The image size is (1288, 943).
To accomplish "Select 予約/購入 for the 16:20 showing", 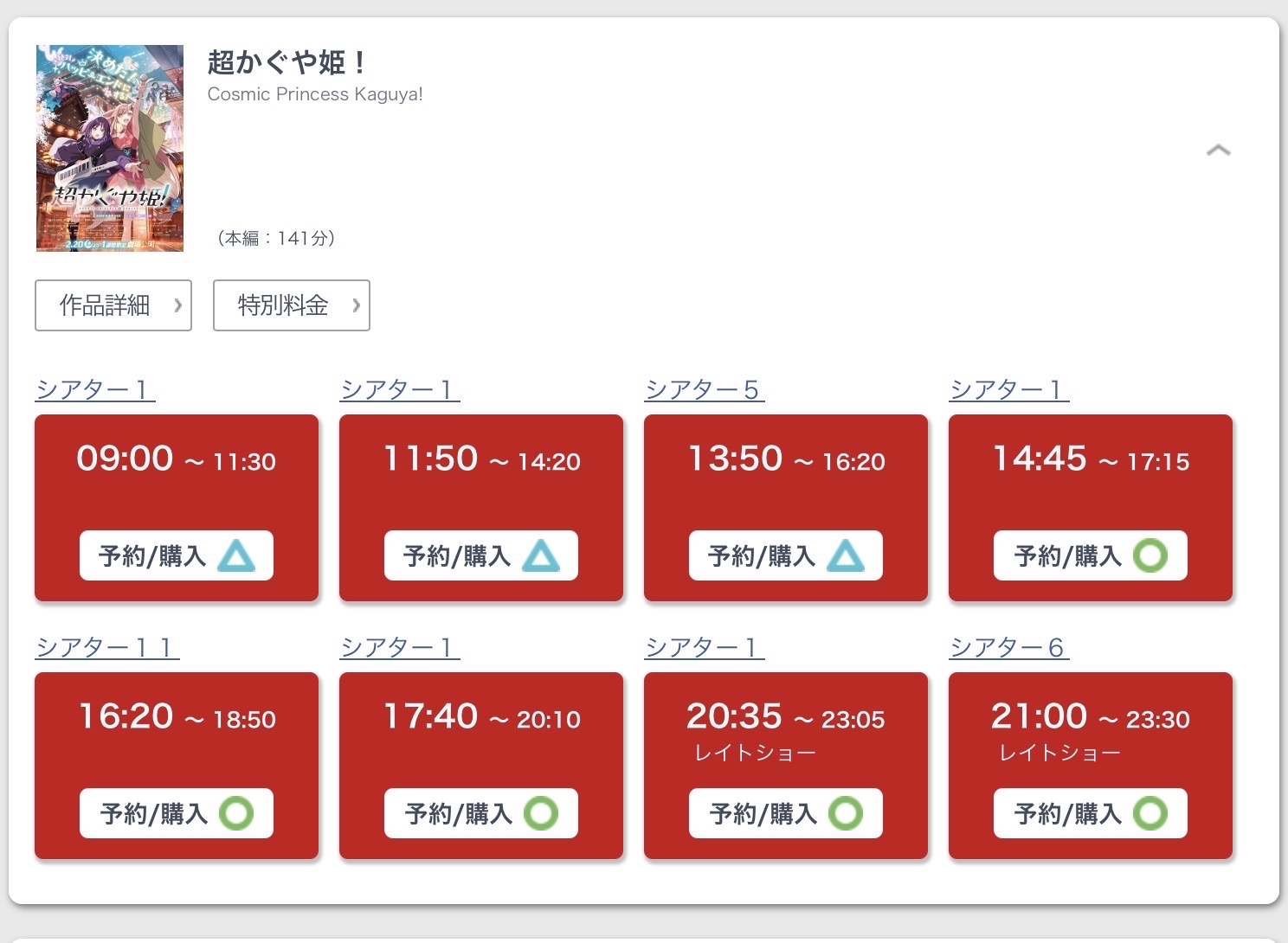I will click(177, 813).
